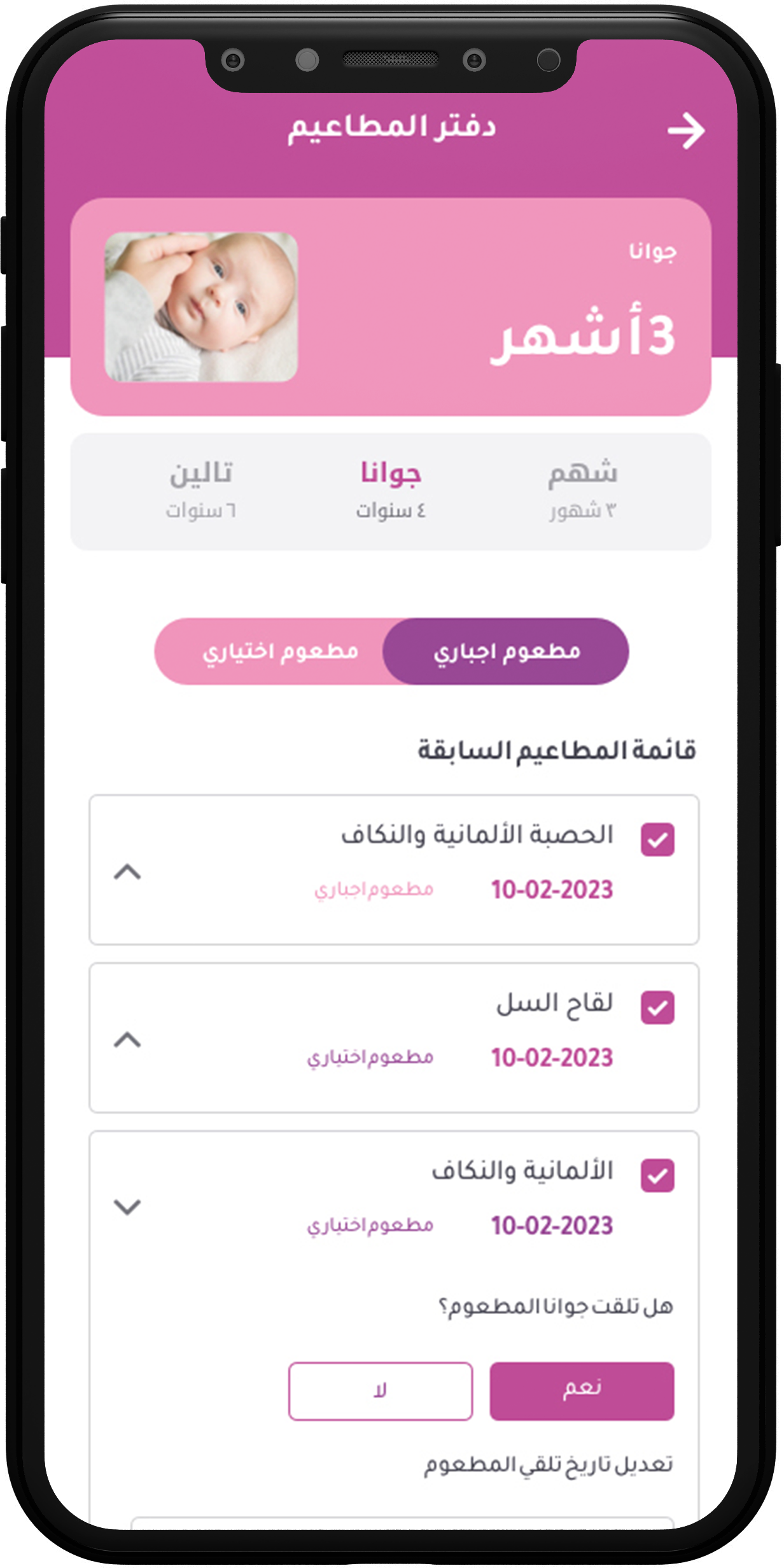This screenshot has height=1568, width=784.
Task: Go back using the header arrow
Action: pyautogui.click(x=686, y=131)
